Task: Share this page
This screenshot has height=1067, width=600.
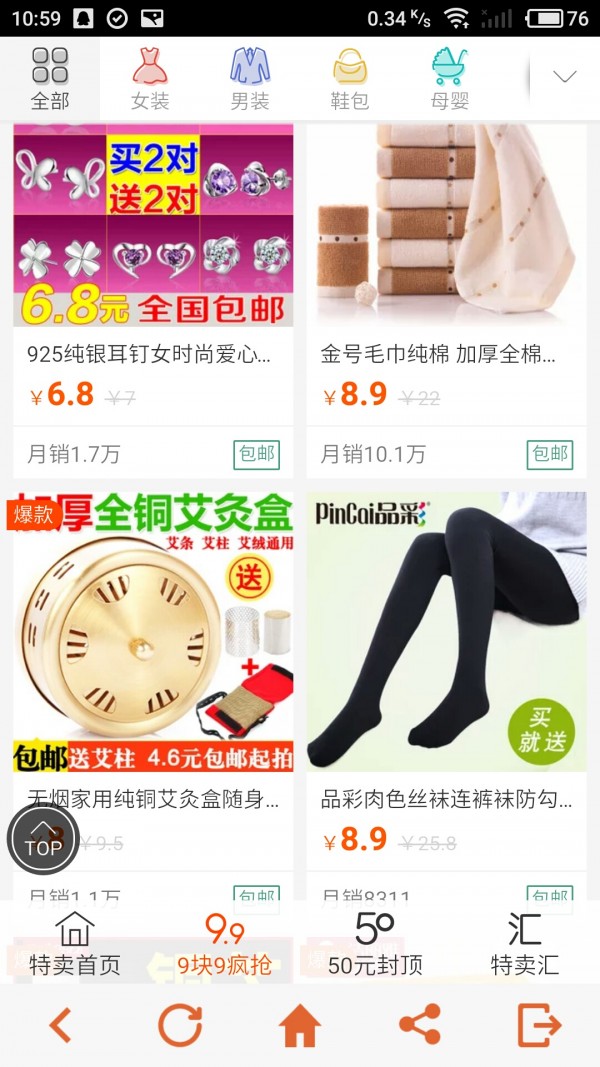Action: pos(420,1025)
